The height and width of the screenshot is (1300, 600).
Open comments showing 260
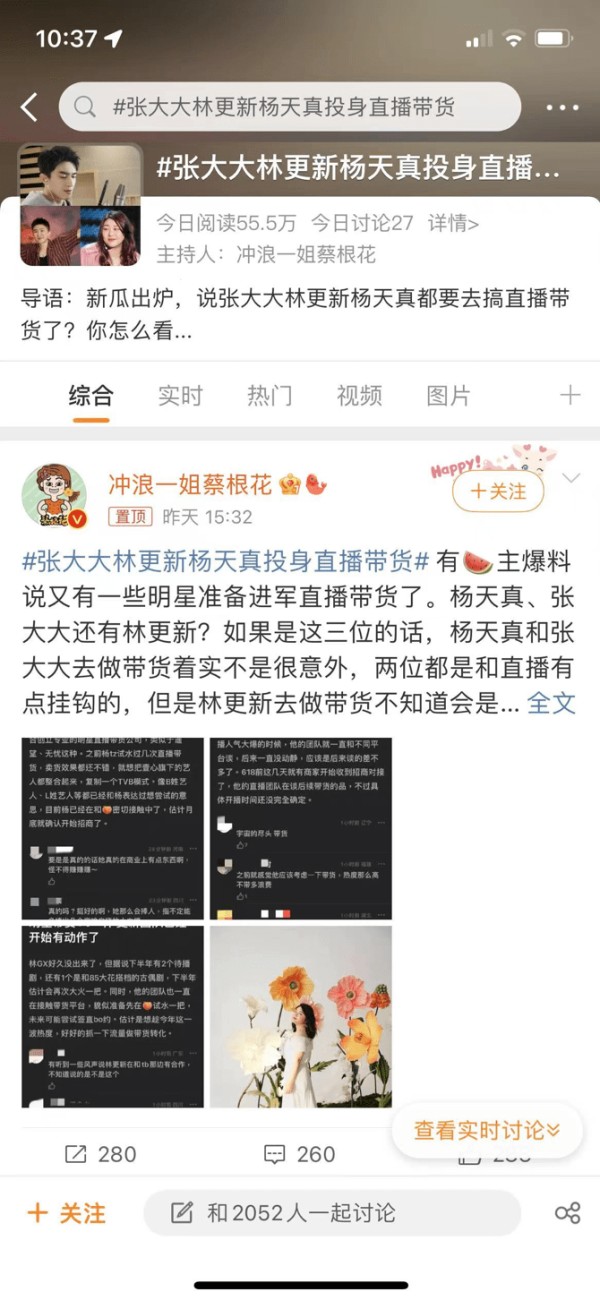tap(299, 1154)
